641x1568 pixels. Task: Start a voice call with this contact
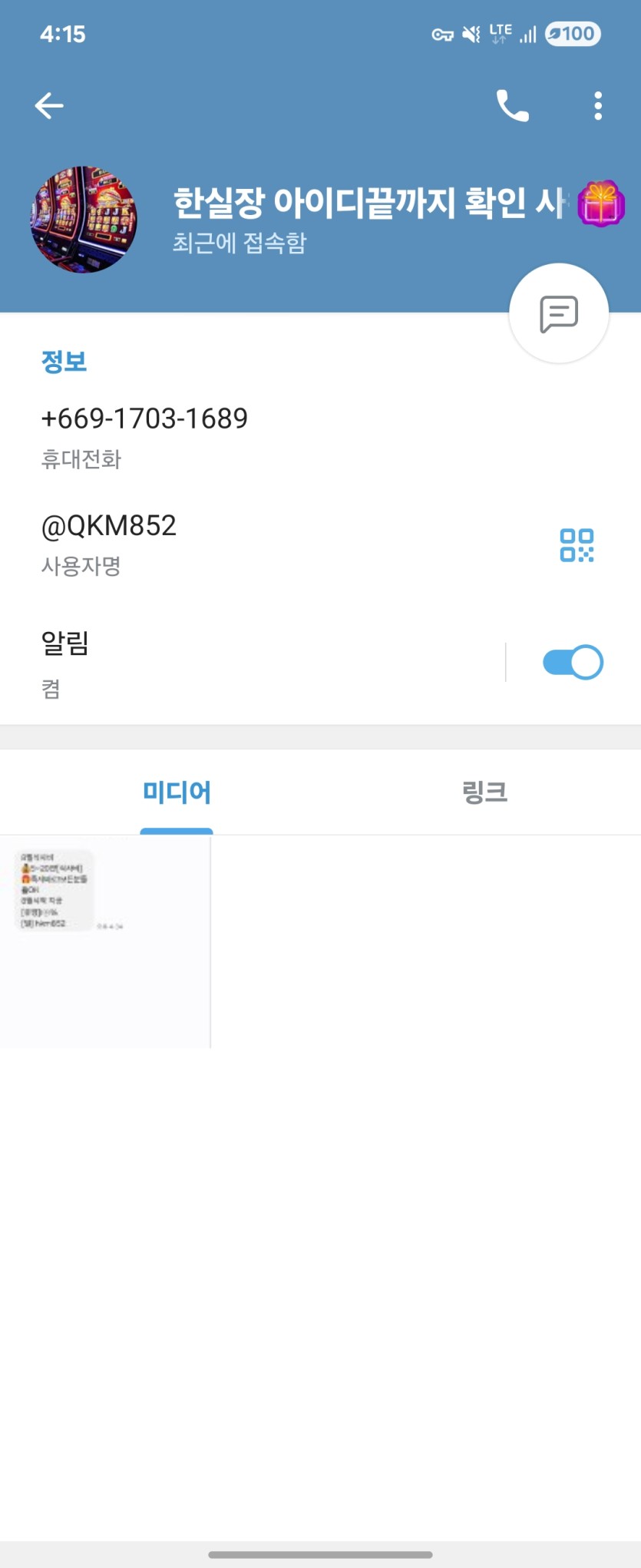pyautogui.click(x=512, y=106)
